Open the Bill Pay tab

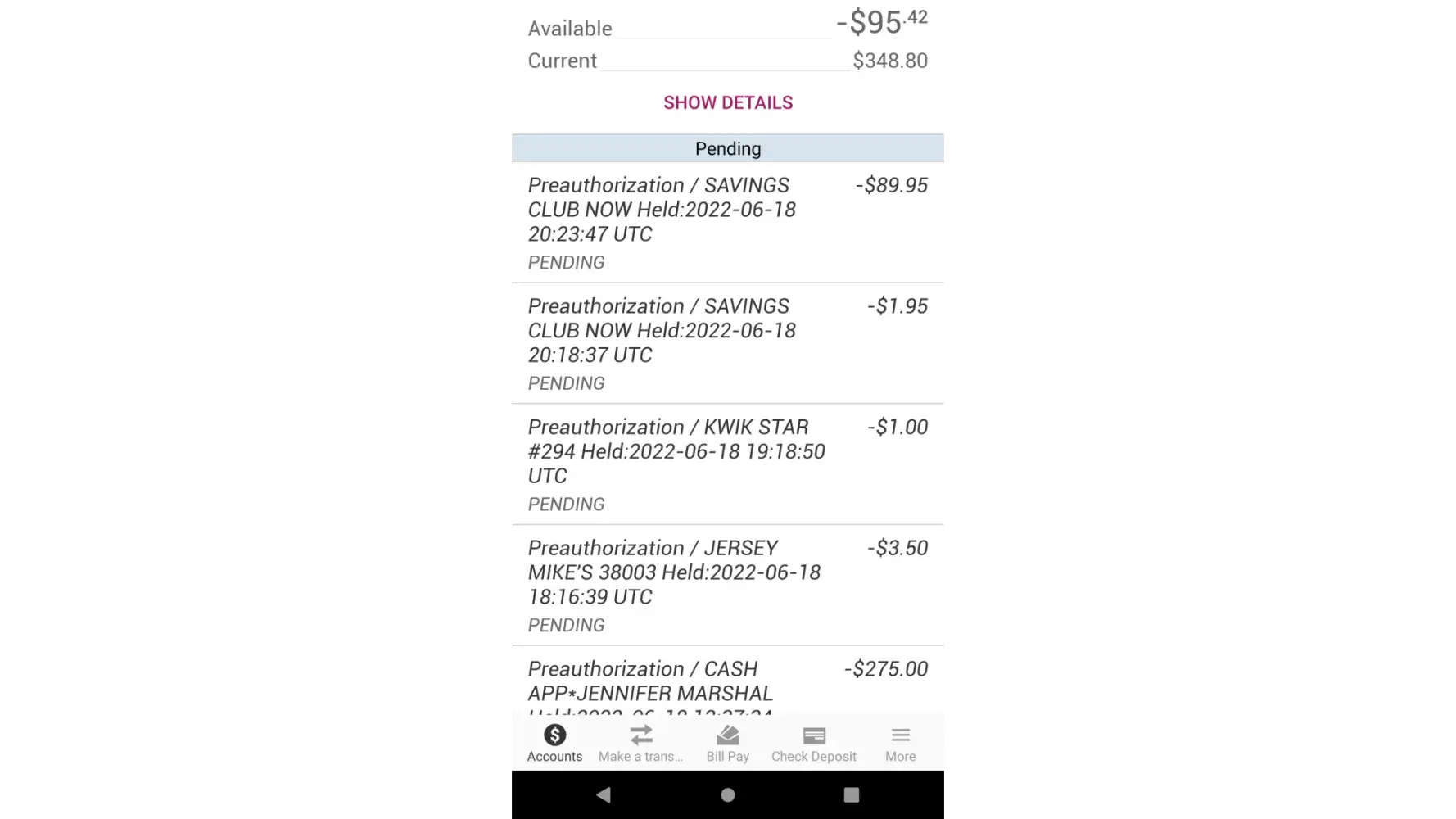click(727, 744)
